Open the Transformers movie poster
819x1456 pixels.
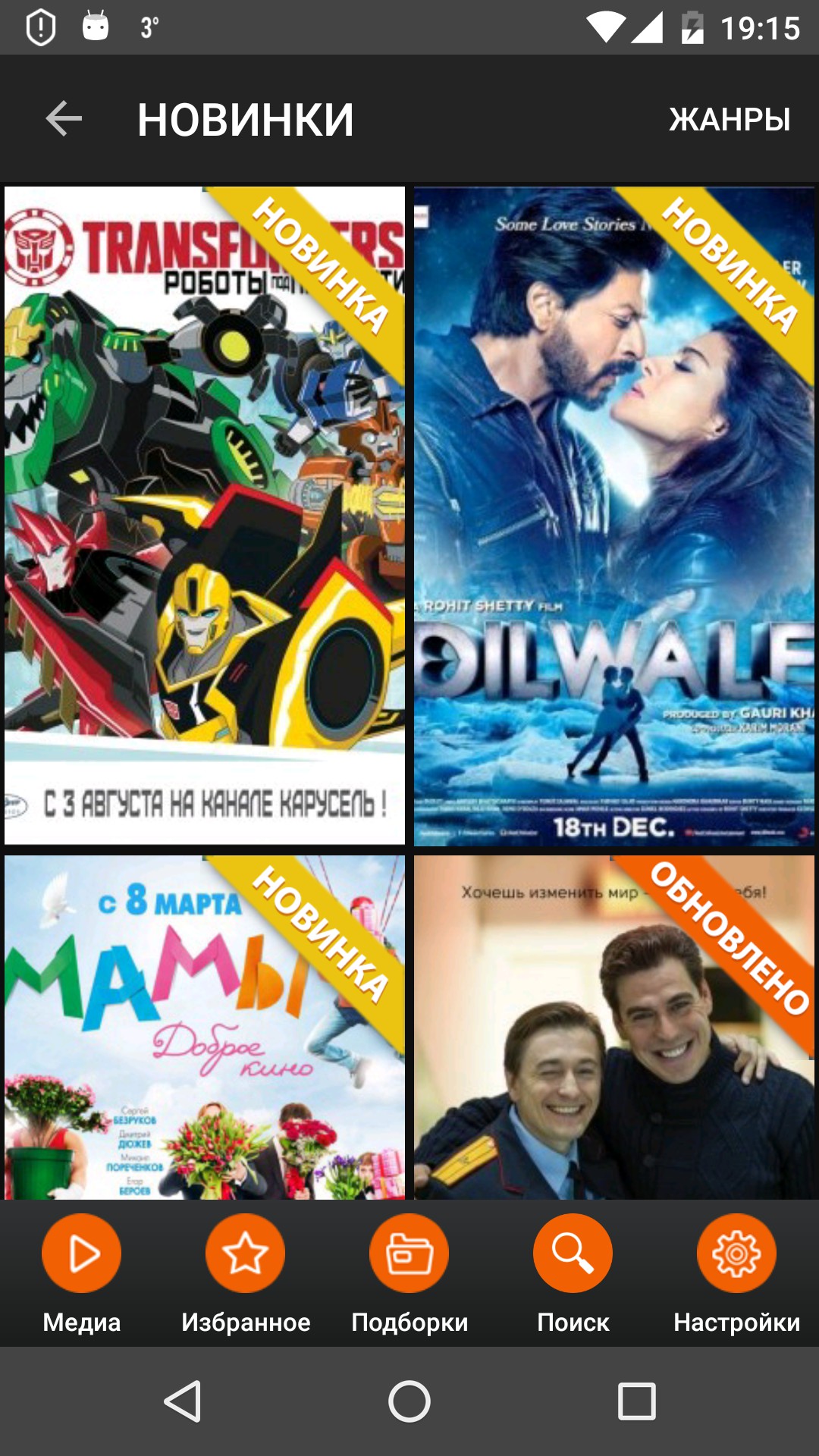(x=205, y=516)
